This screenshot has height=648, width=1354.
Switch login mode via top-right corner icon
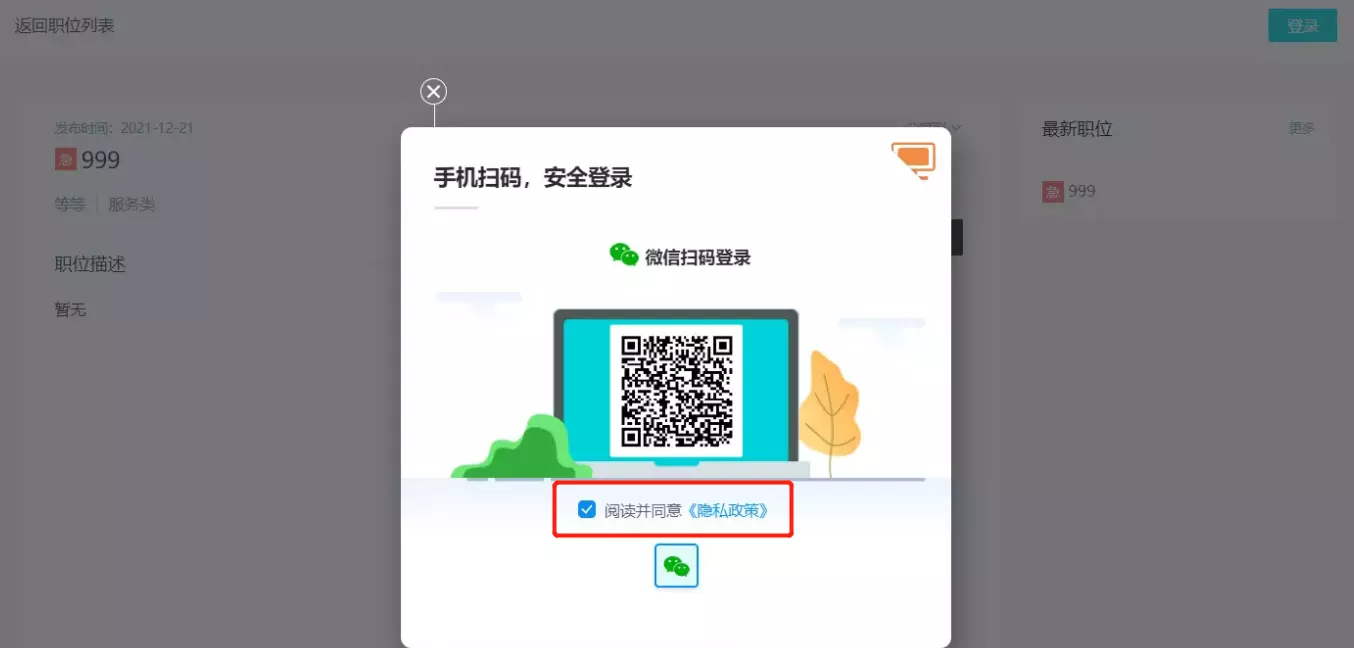pyautogui.click(x=914, y=159)
